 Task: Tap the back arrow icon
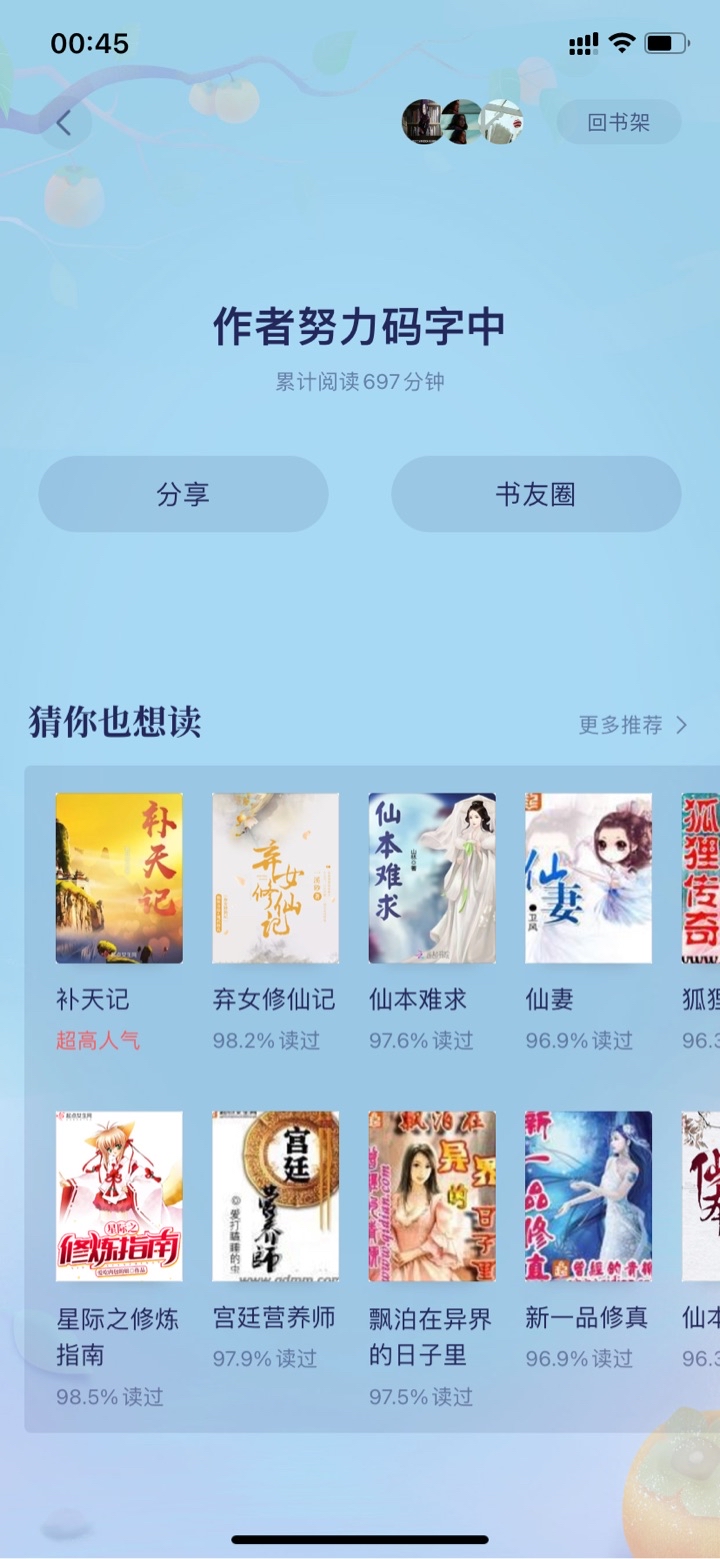65,123
